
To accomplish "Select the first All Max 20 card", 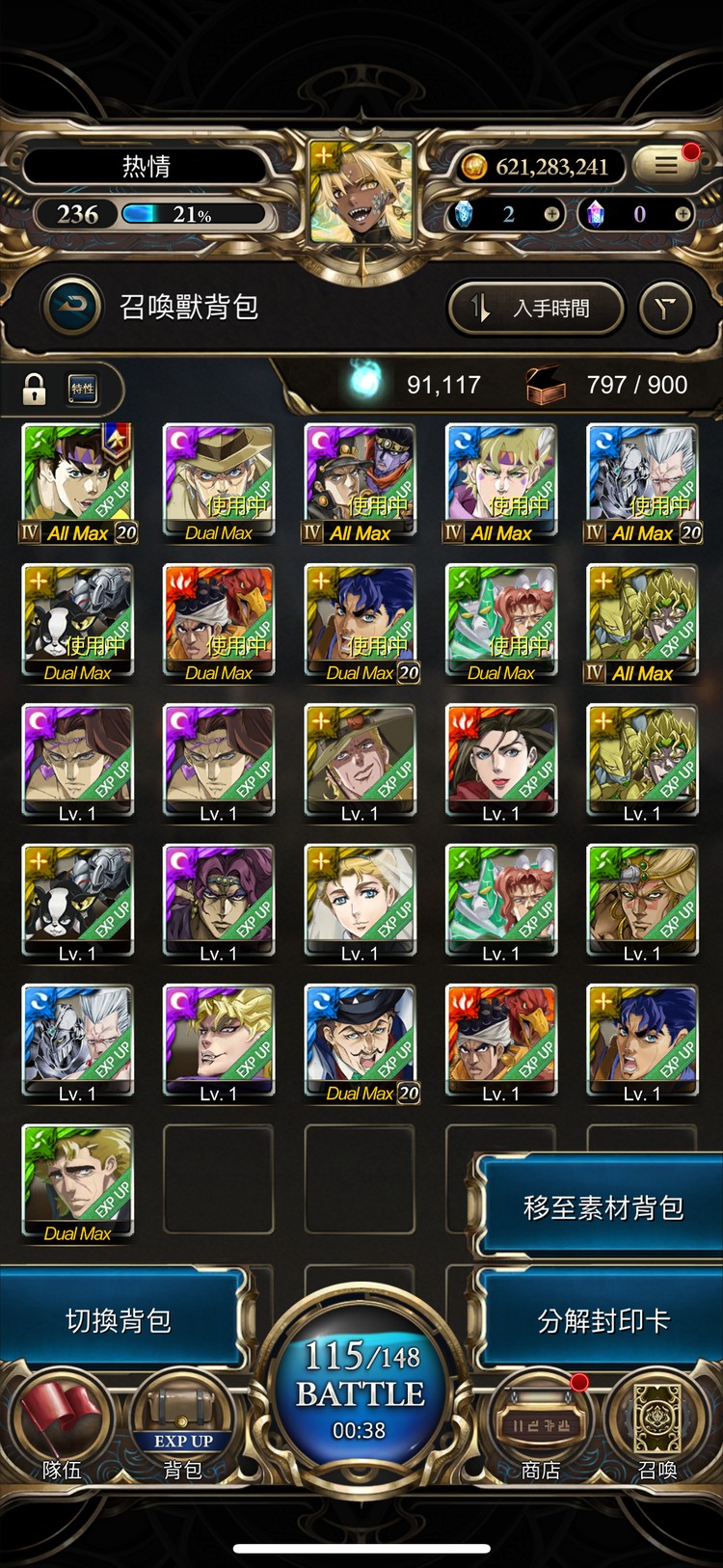I will [x=78, y=482].
